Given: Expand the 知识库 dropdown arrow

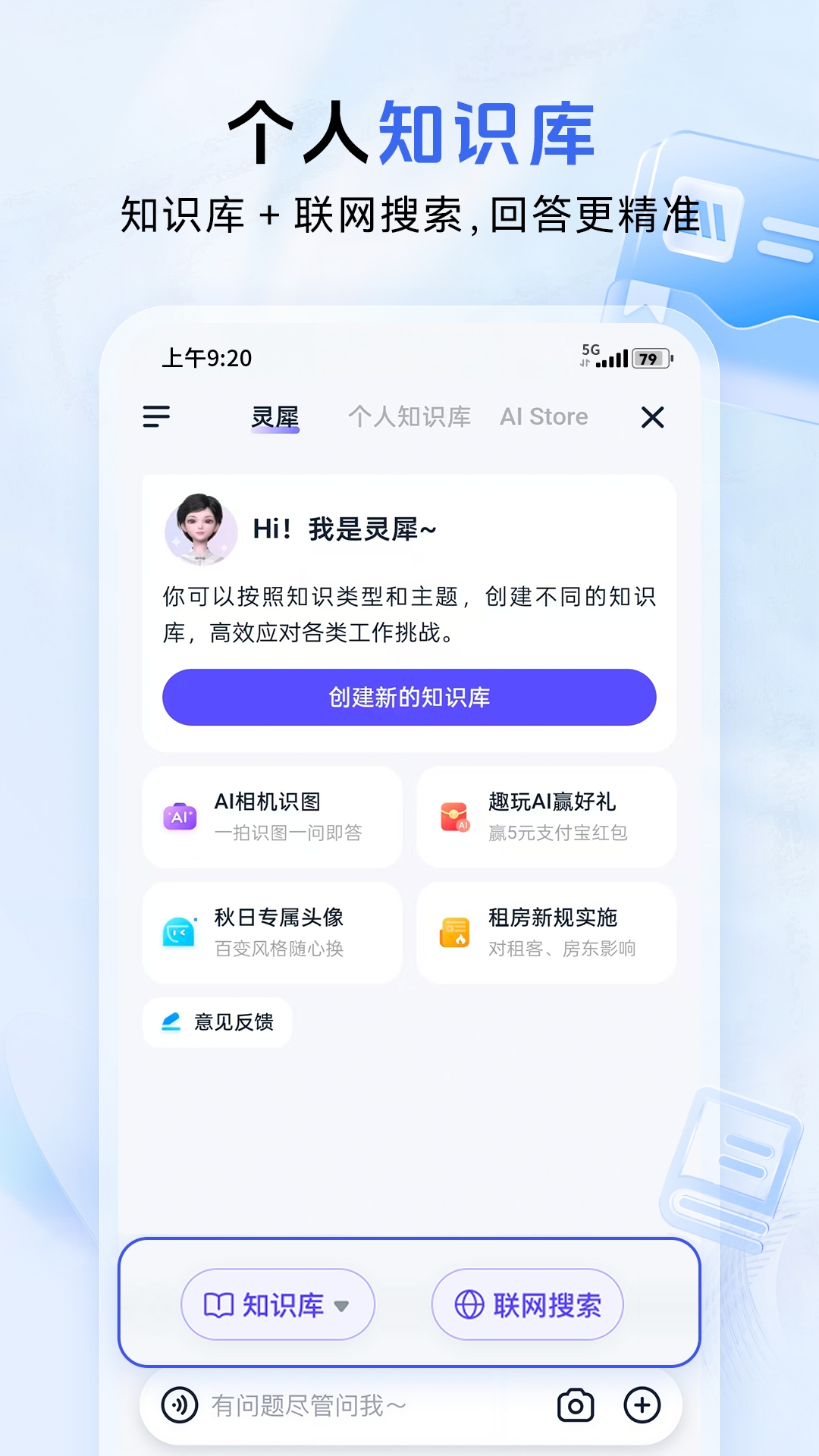Looking at the screenshot, I should pyautogui.click(x=340, y=1306).
